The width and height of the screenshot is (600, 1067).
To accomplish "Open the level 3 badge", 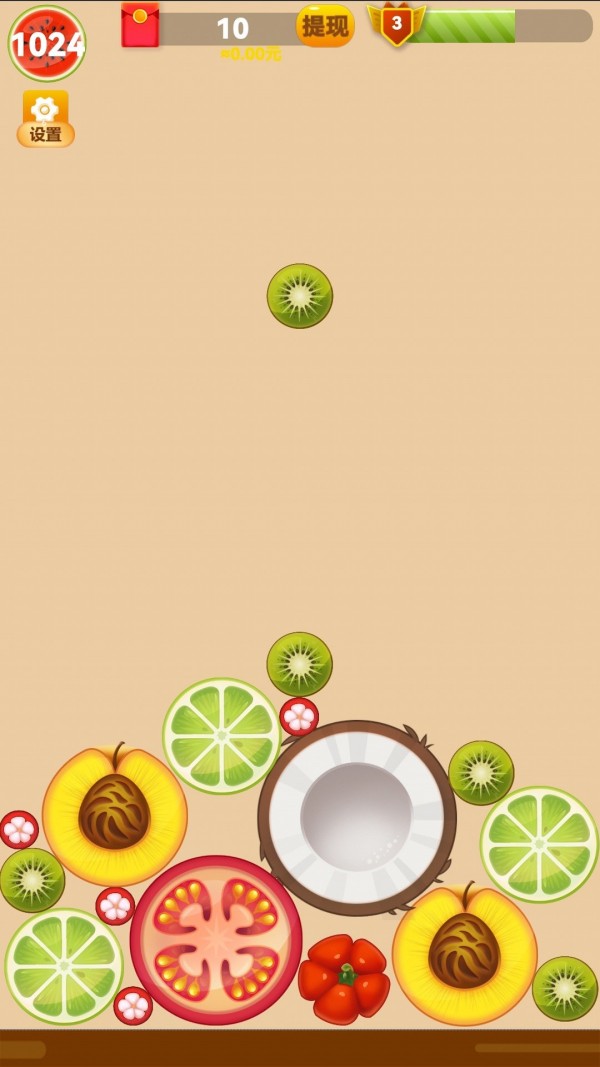I will pos(397,24).
